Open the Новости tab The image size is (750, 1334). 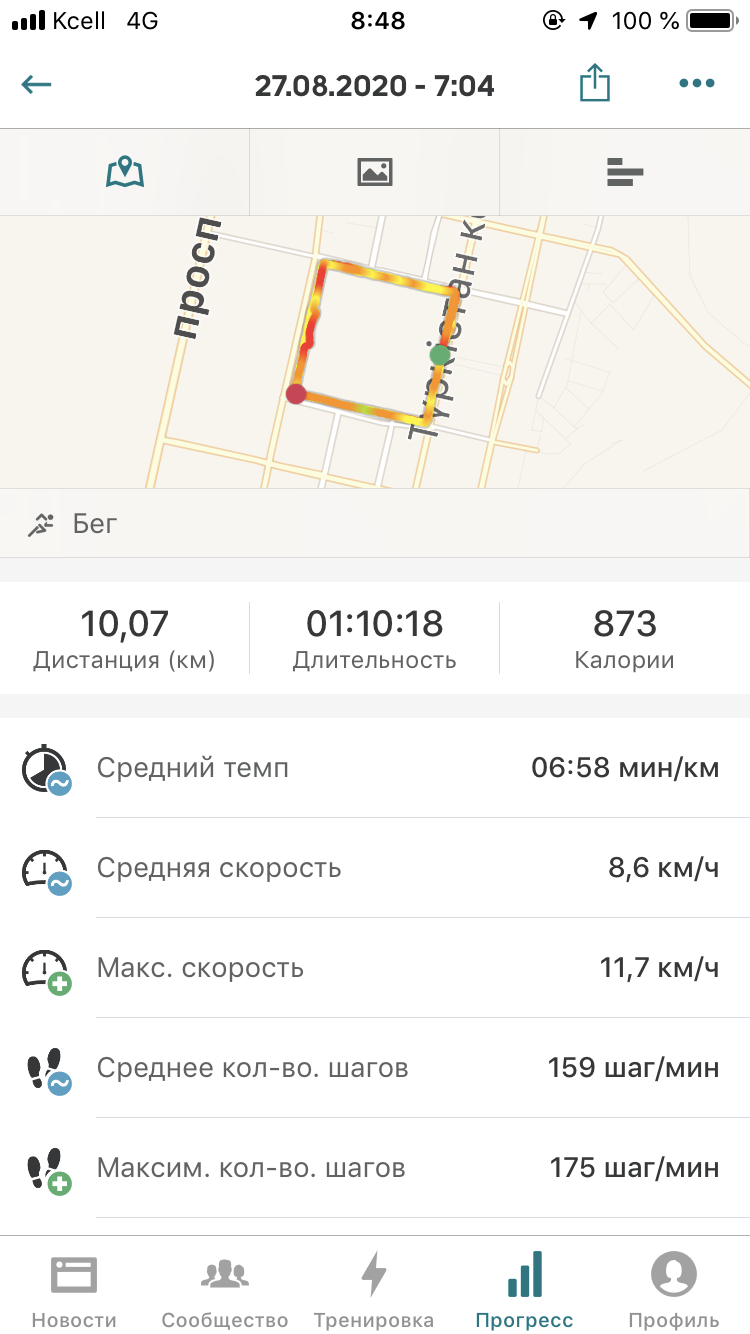pos(74,1288)
